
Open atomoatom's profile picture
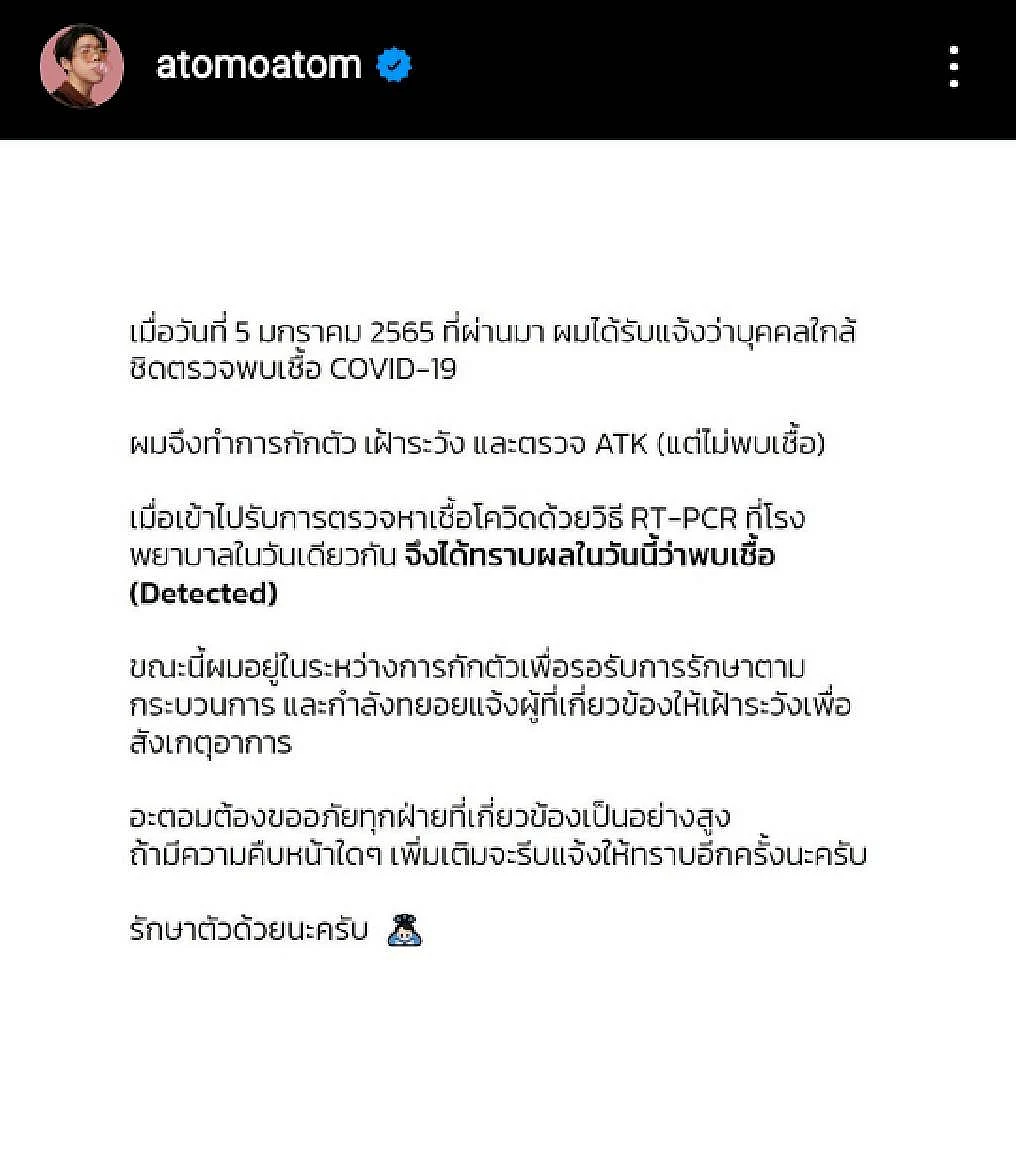point(81,66)
